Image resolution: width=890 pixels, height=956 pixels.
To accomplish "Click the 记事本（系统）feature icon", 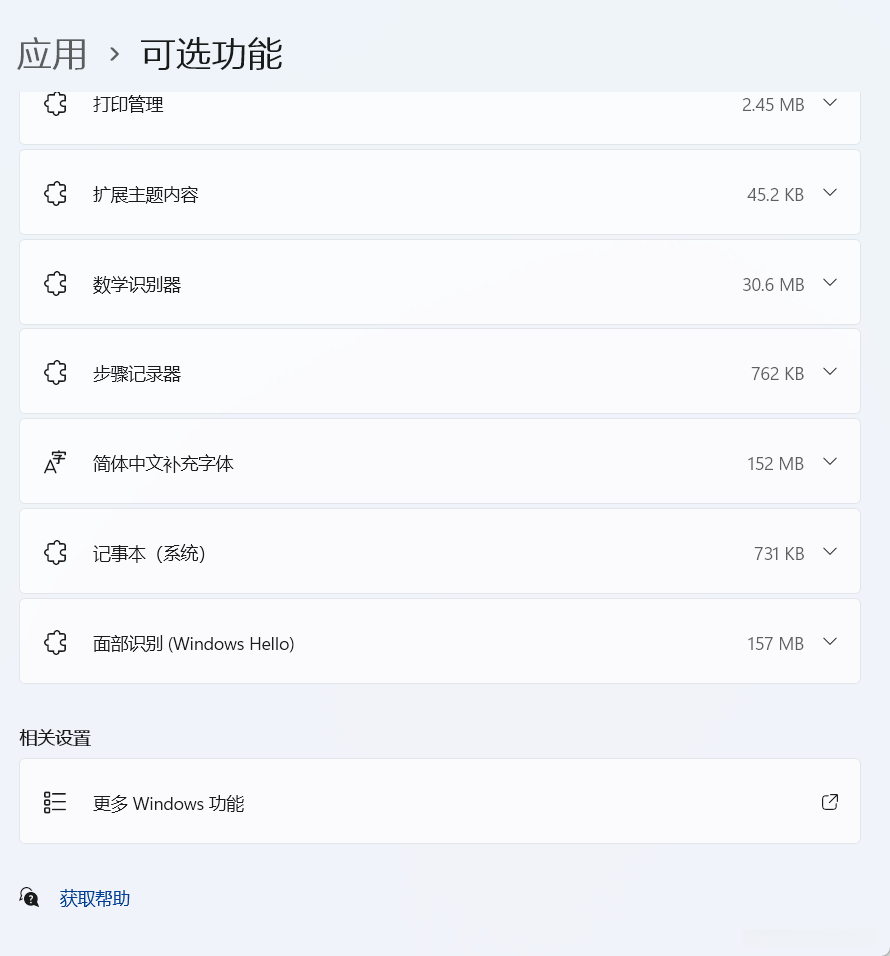I will coord(55,552).
